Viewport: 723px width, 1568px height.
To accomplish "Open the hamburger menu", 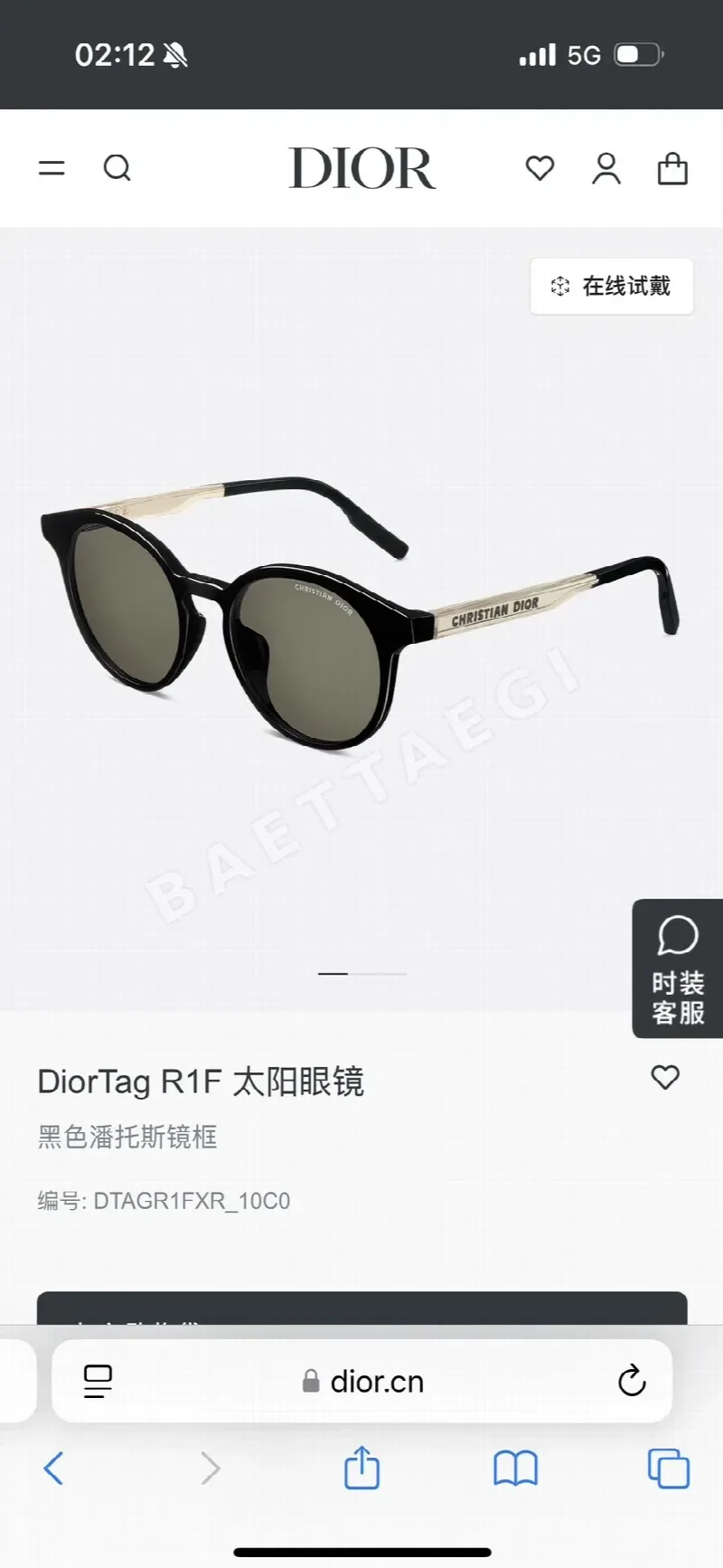I will point(52,168).
